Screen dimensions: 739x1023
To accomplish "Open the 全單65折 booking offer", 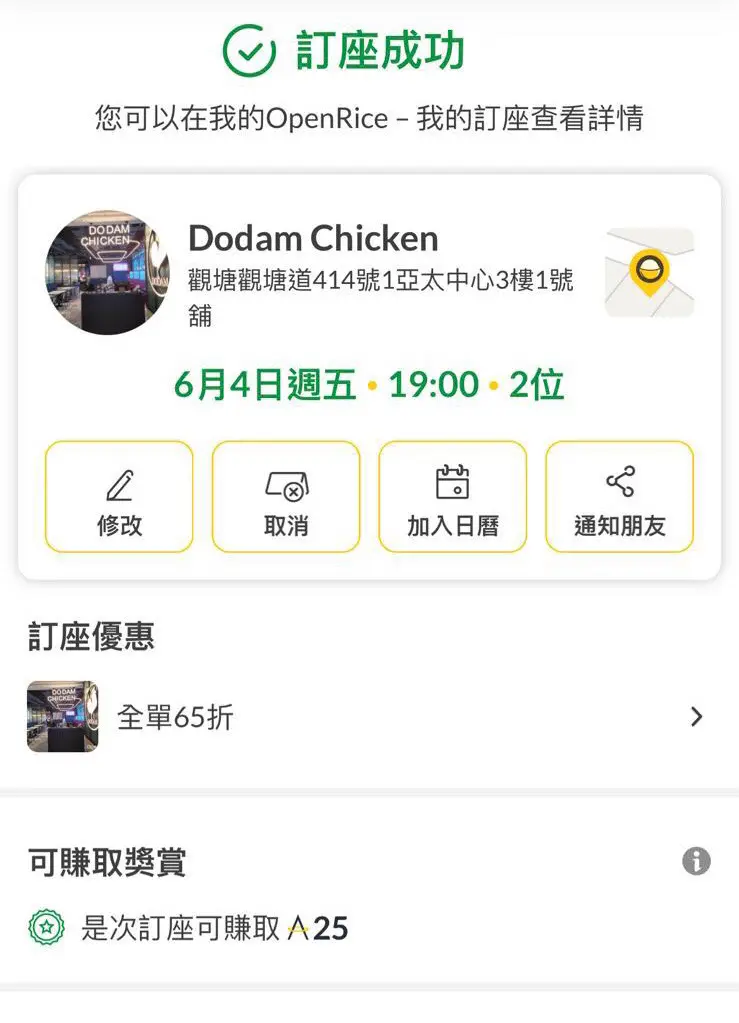I will 368,717.
